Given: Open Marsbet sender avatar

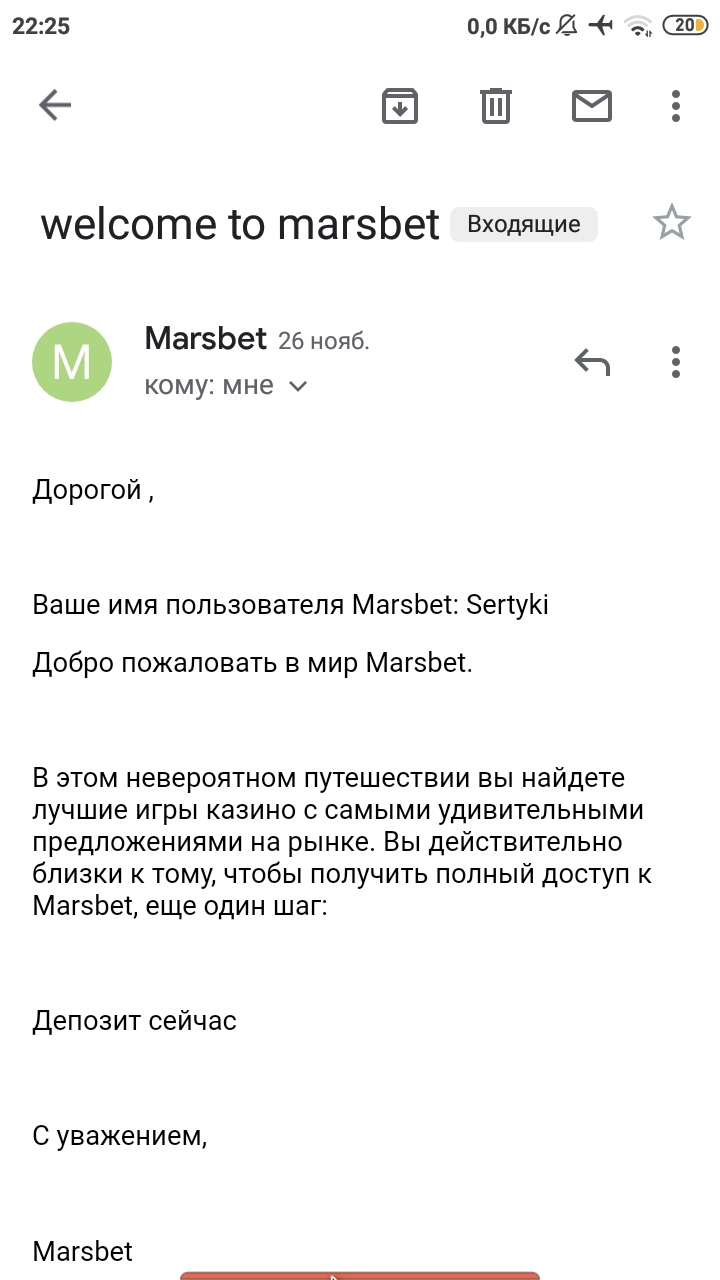Looking at the screenshot, I should pos(72,362).
